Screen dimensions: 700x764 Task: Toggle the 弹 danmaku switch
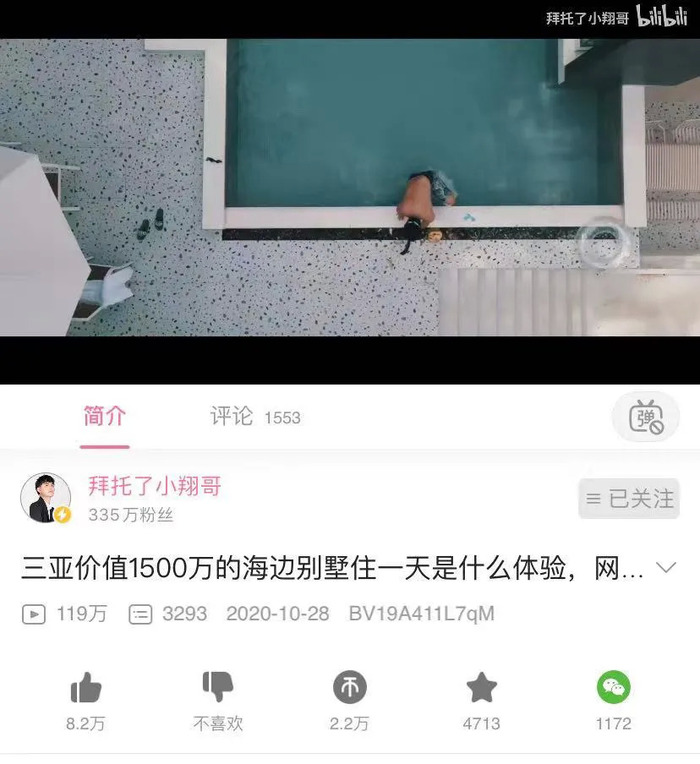[645, 417]
